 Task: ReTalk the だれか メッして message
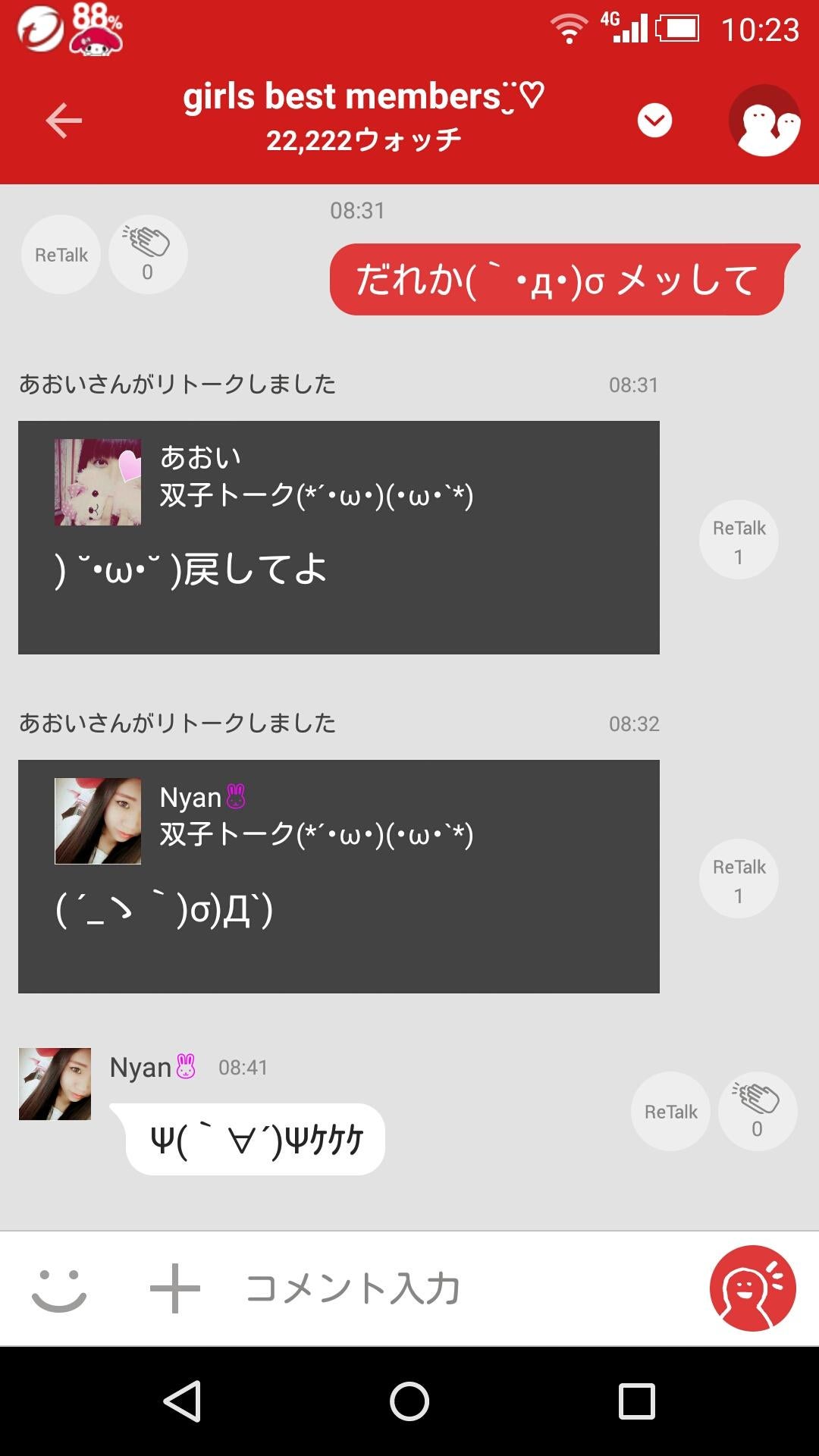pos(61,255)
